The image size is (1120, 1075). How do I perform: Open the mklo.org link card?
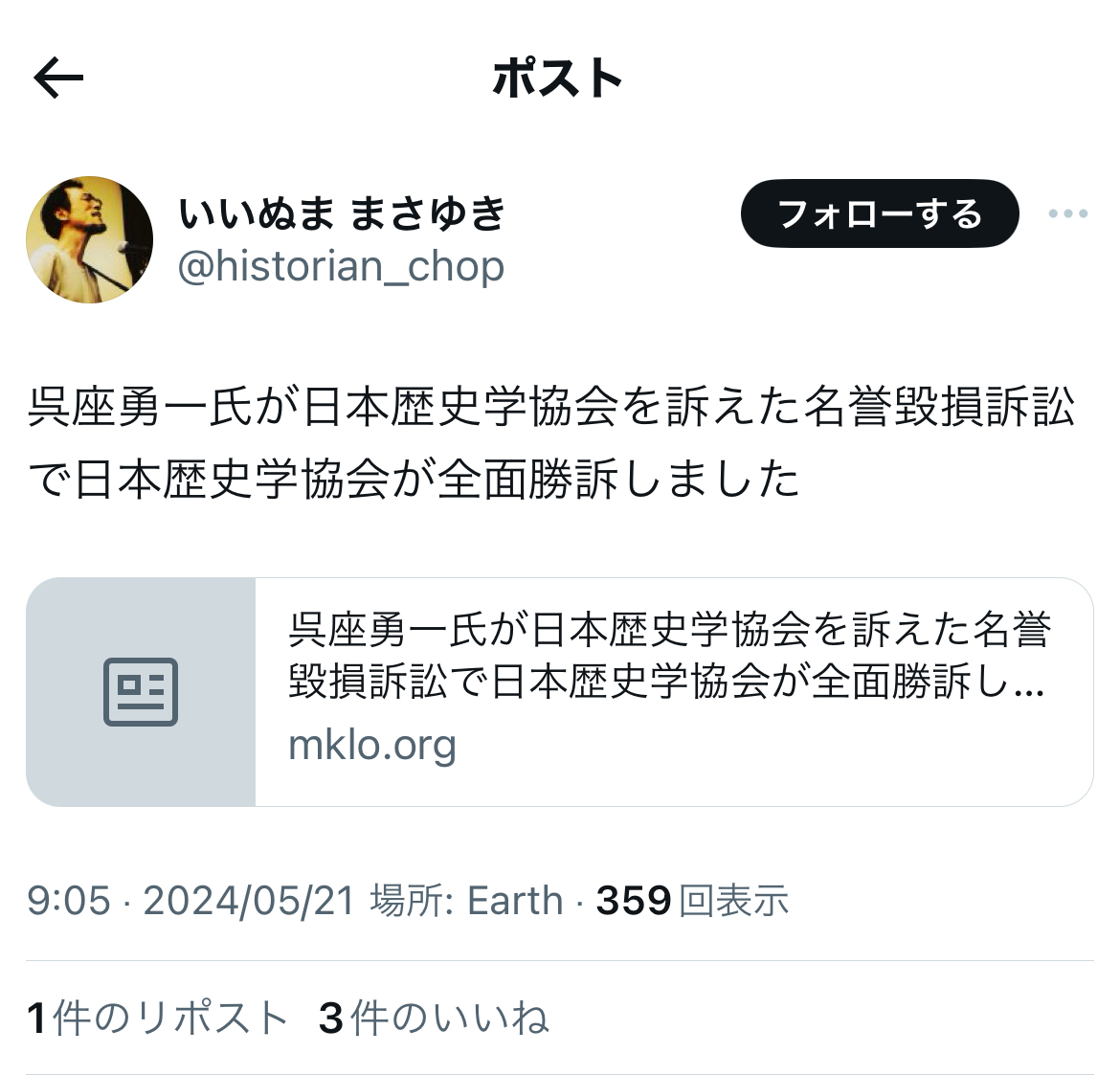[559, 692]
